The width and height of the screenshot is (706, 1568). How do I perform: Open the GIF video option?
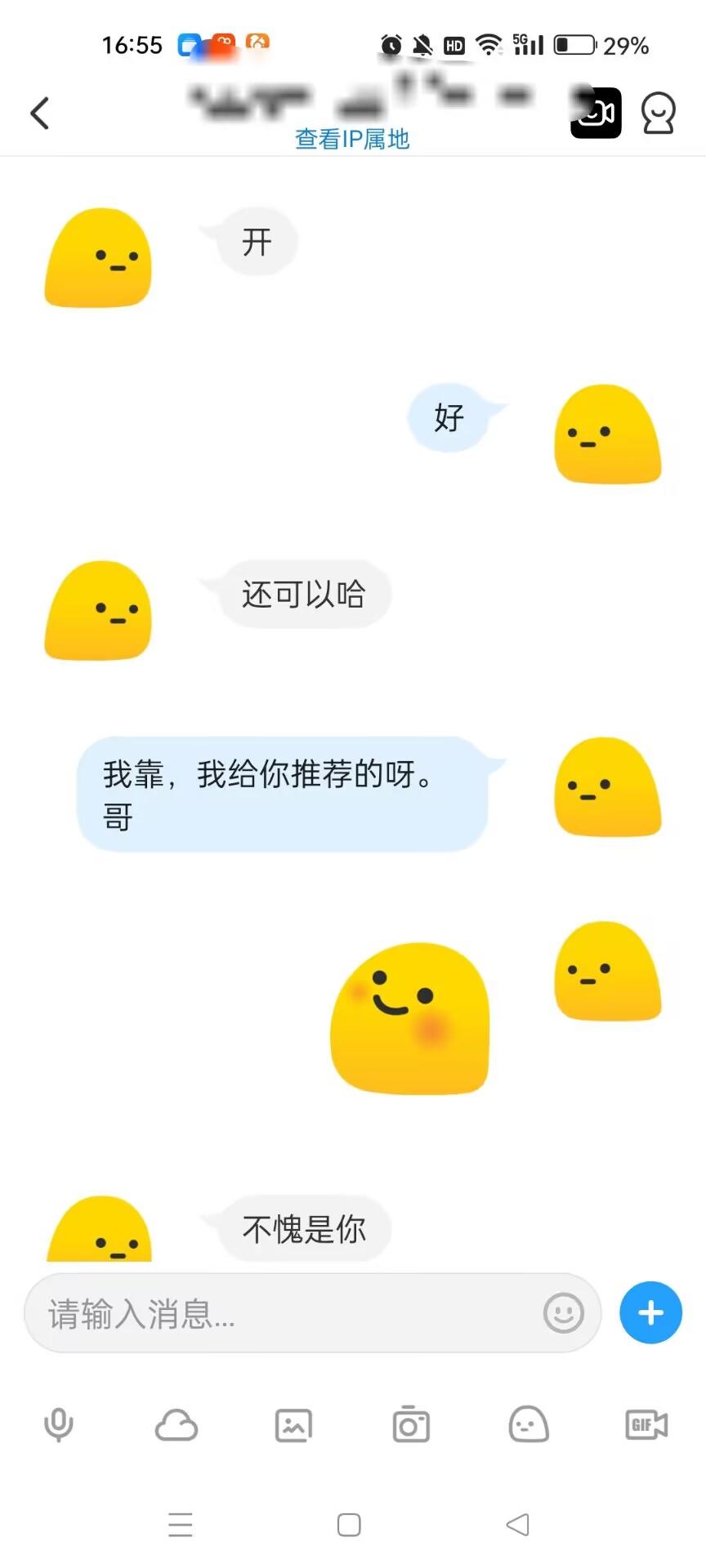point(646,1425)
